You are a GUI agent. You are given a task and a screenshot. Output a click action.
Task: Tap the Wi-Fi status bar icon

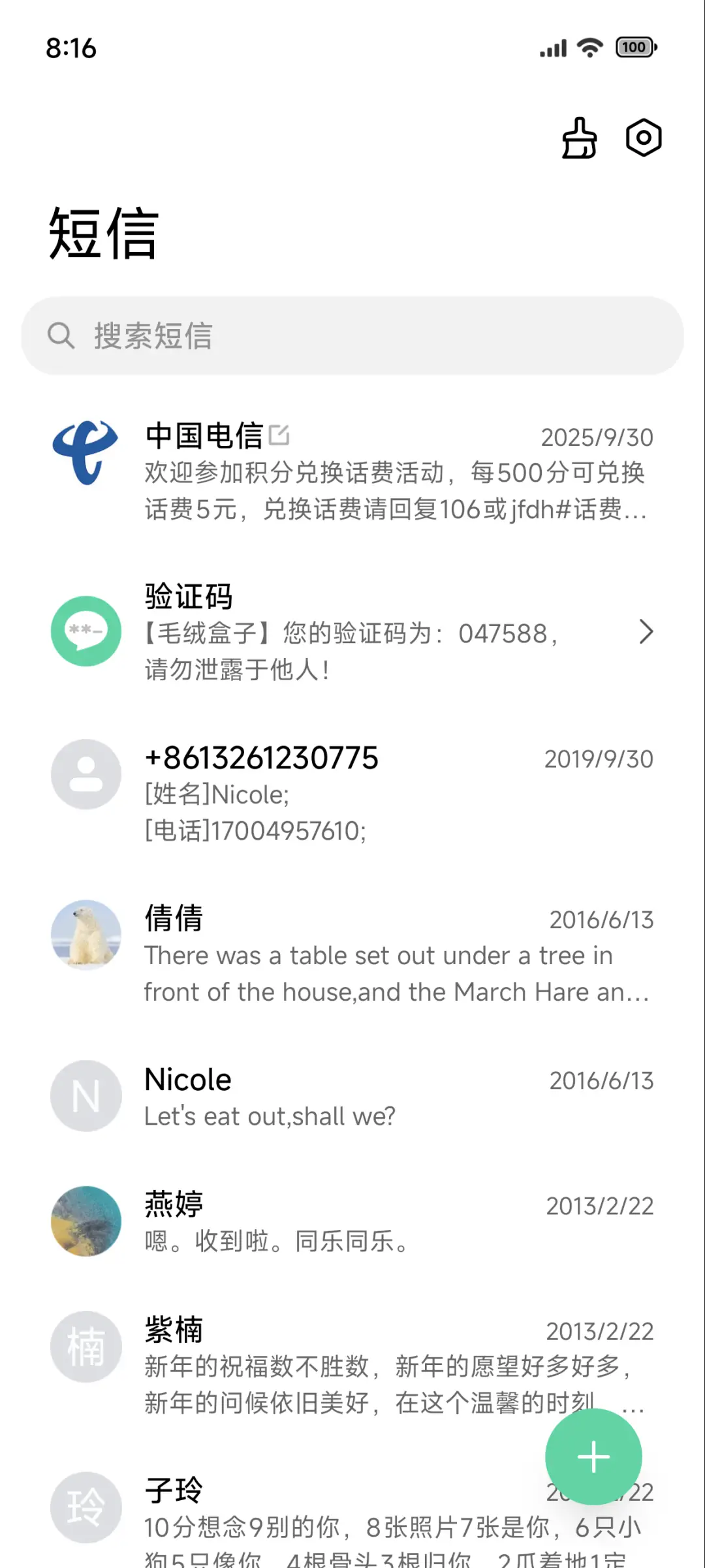(x=589, y=47)
